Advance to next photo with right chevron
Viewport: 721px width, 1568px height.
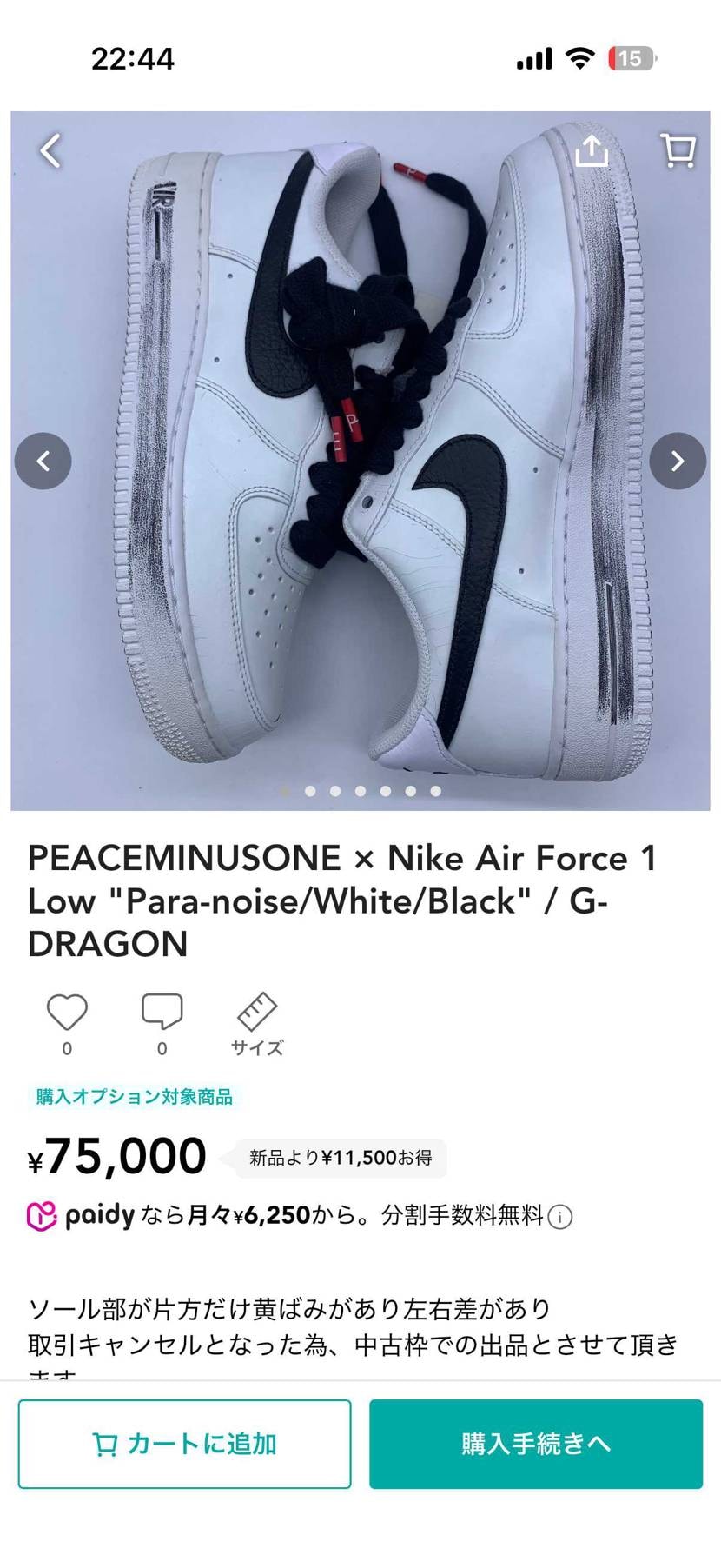coord(678,461)
